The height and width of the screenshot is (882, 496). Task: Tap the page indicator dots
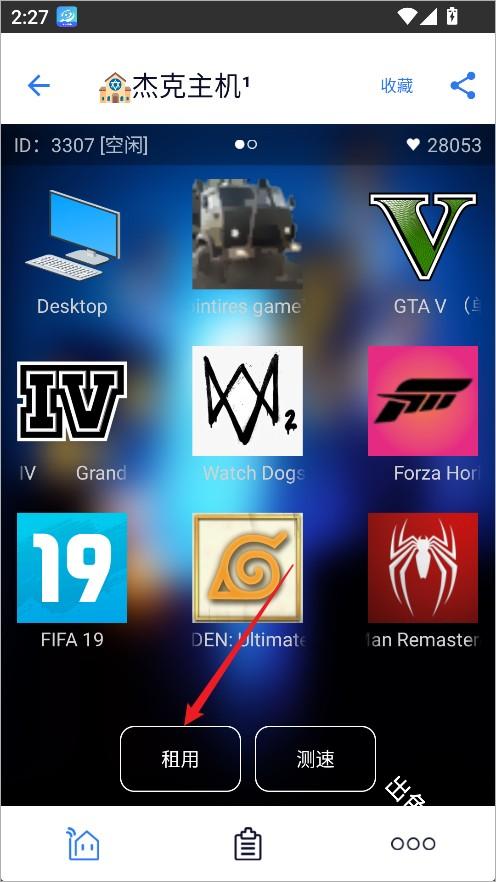pos(246,145)
